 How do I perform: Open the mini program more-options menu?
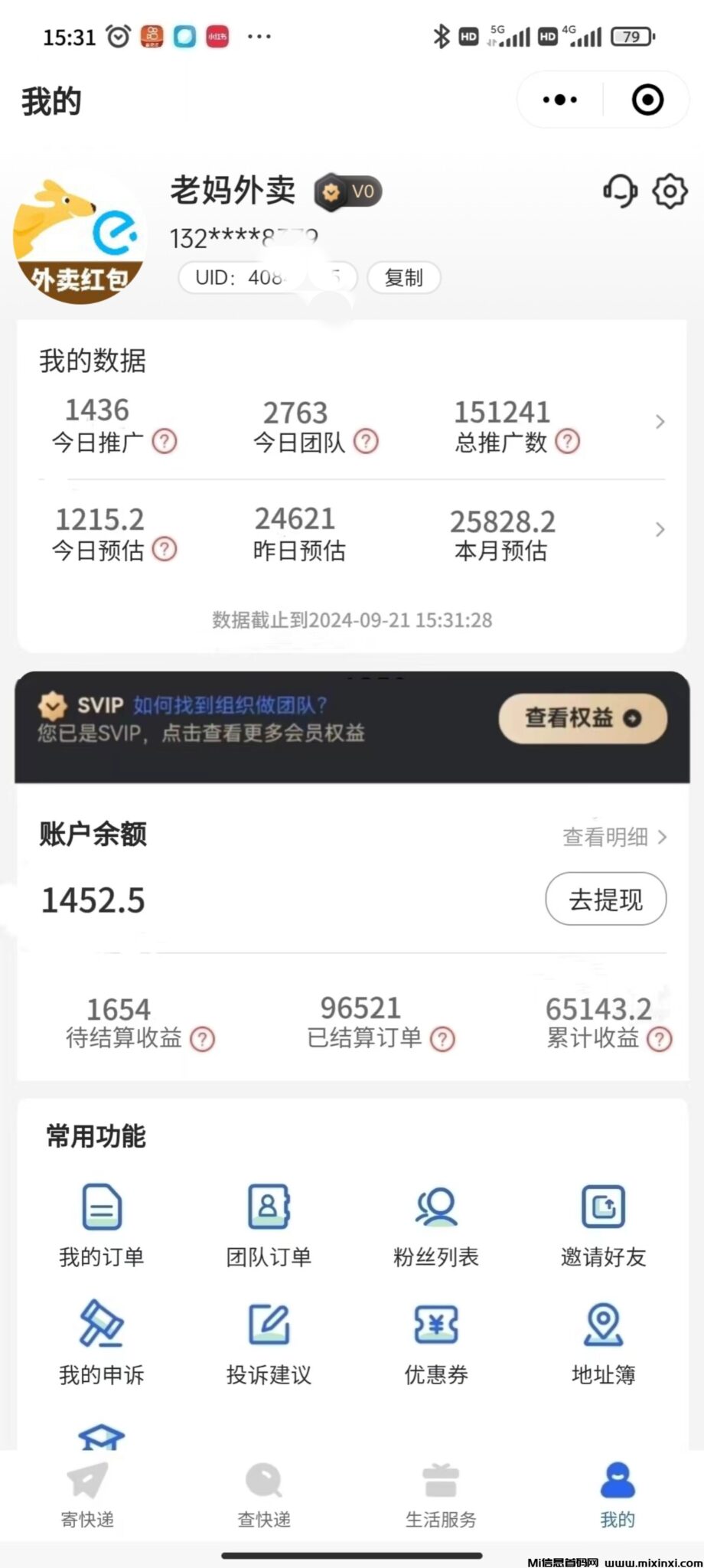pos(560,100)
